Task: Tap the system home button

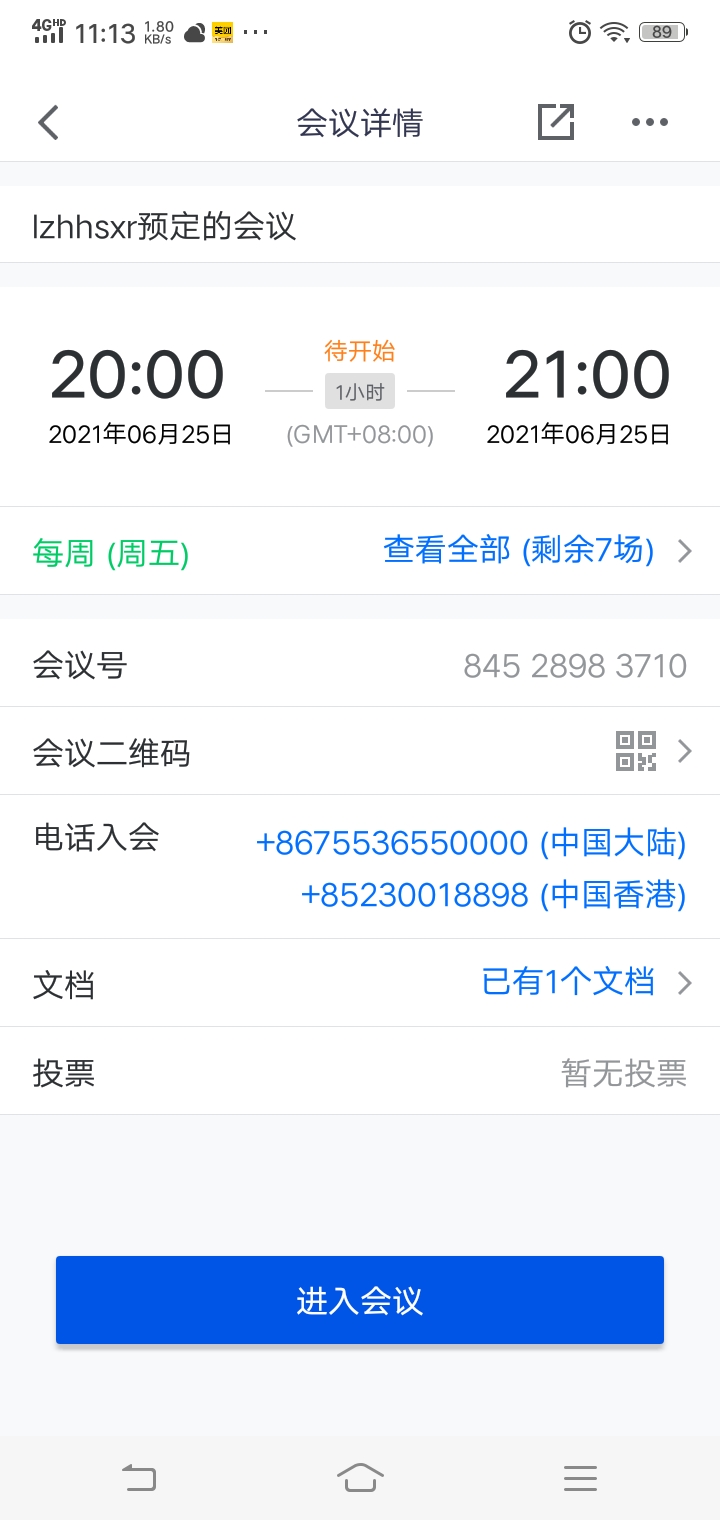Action: (360, 1477)
